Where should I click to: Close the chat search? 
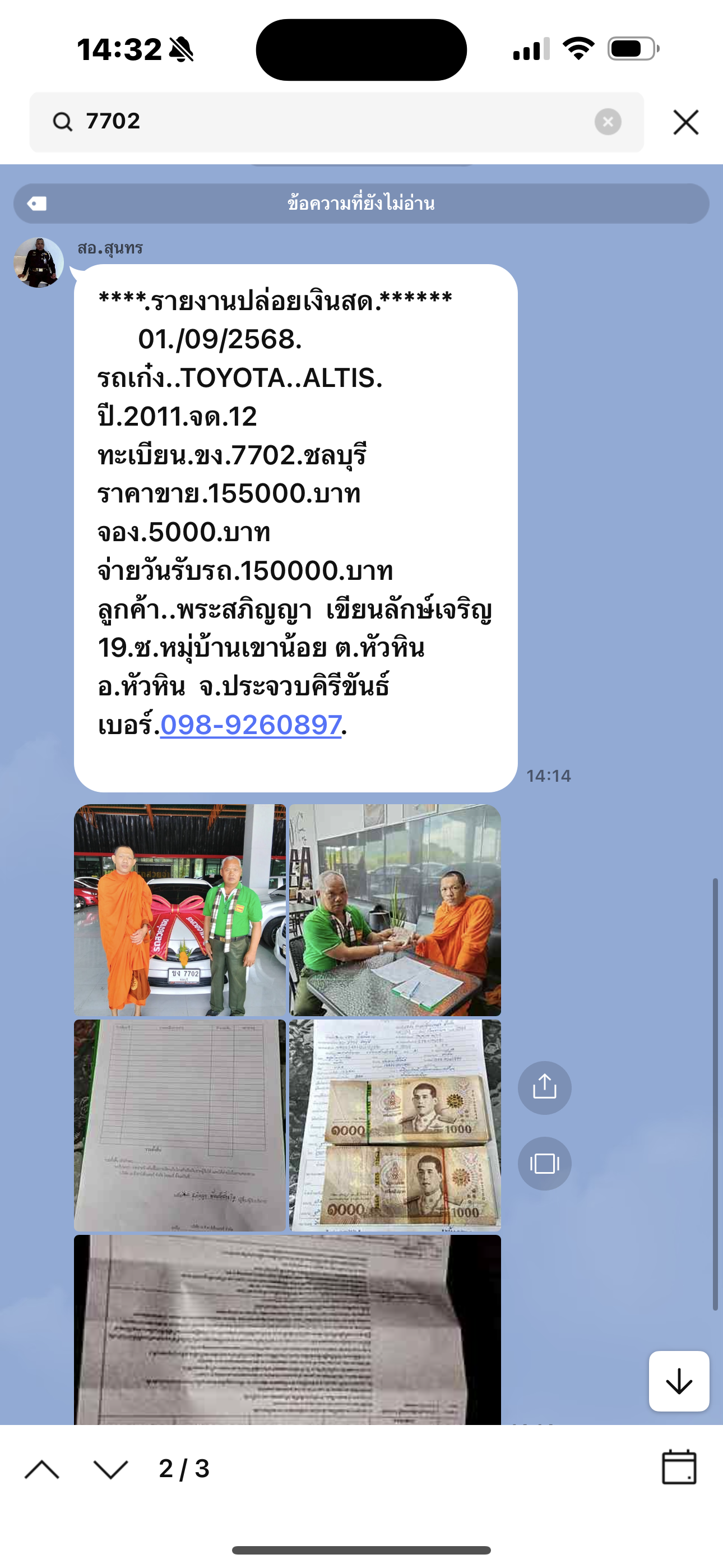point(686,122)
